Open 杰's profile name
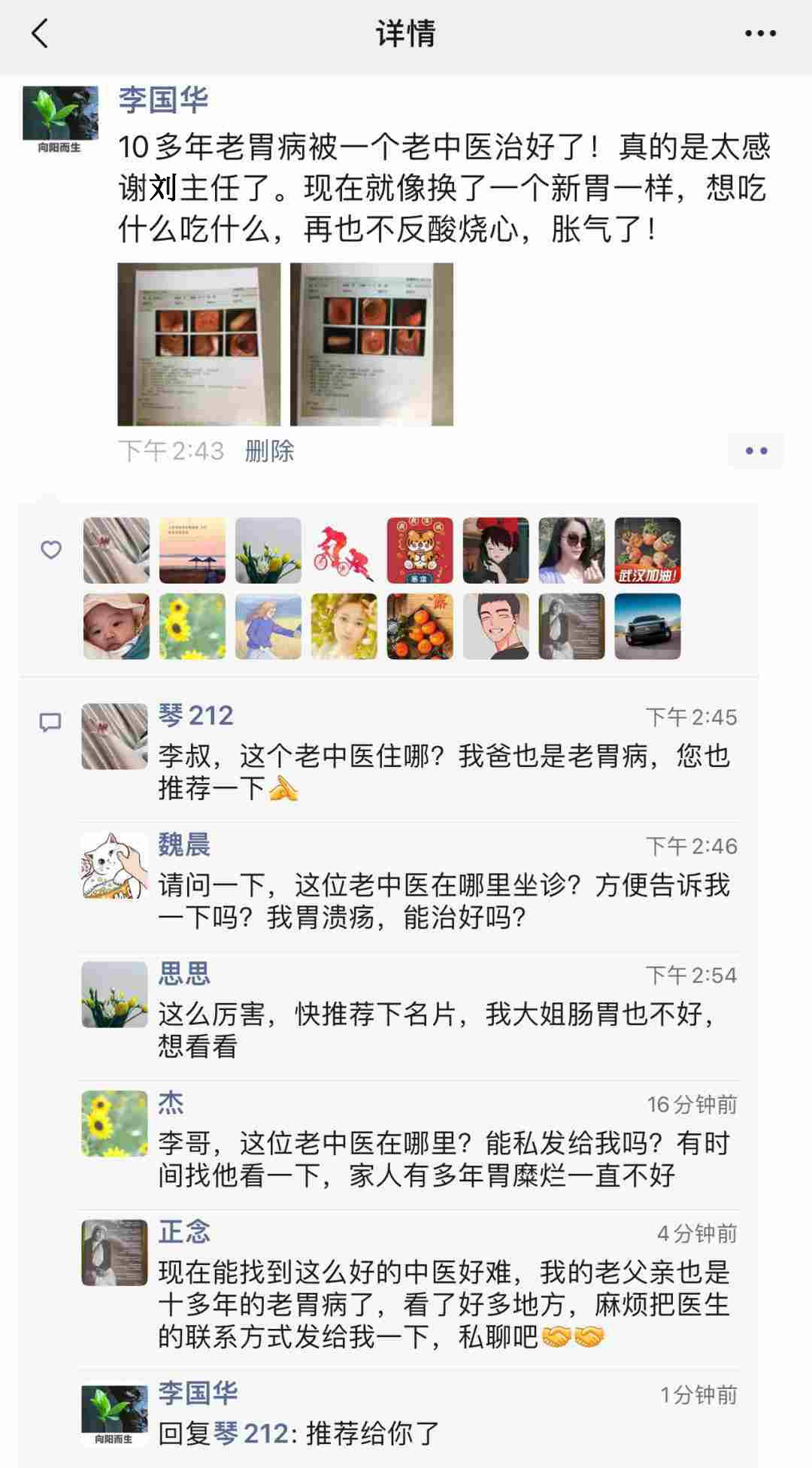Screen dimensions: 812x1468 171,1103
